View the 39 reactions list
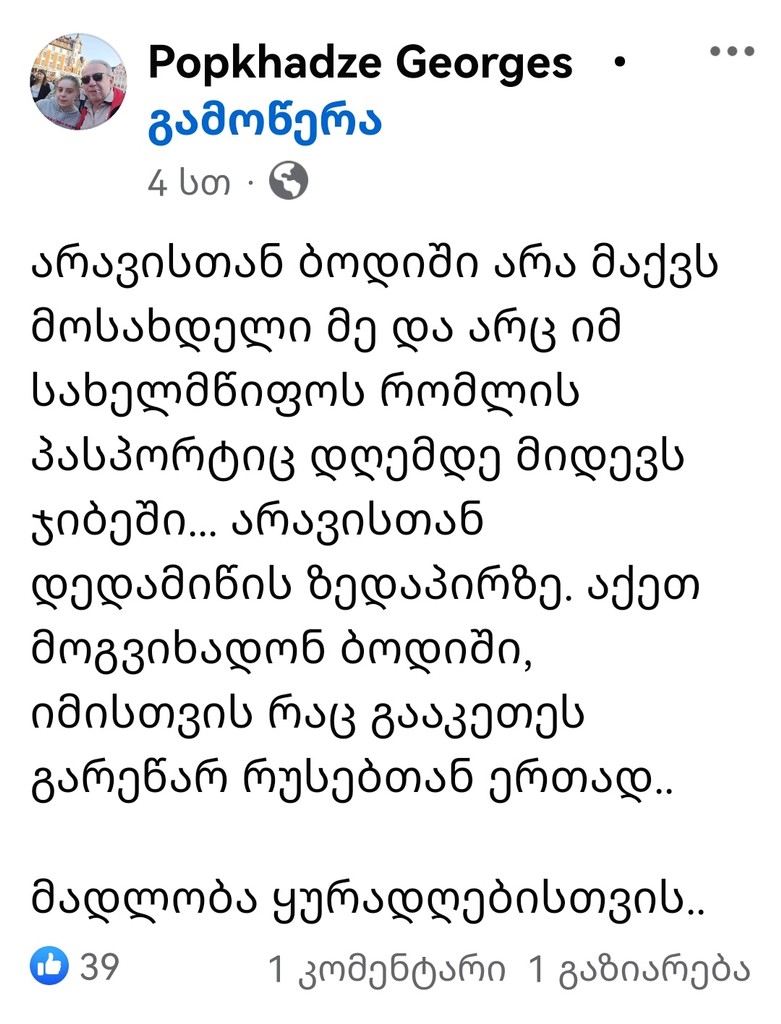Viewport: 781px width, 1024px height. pos(76,966)
